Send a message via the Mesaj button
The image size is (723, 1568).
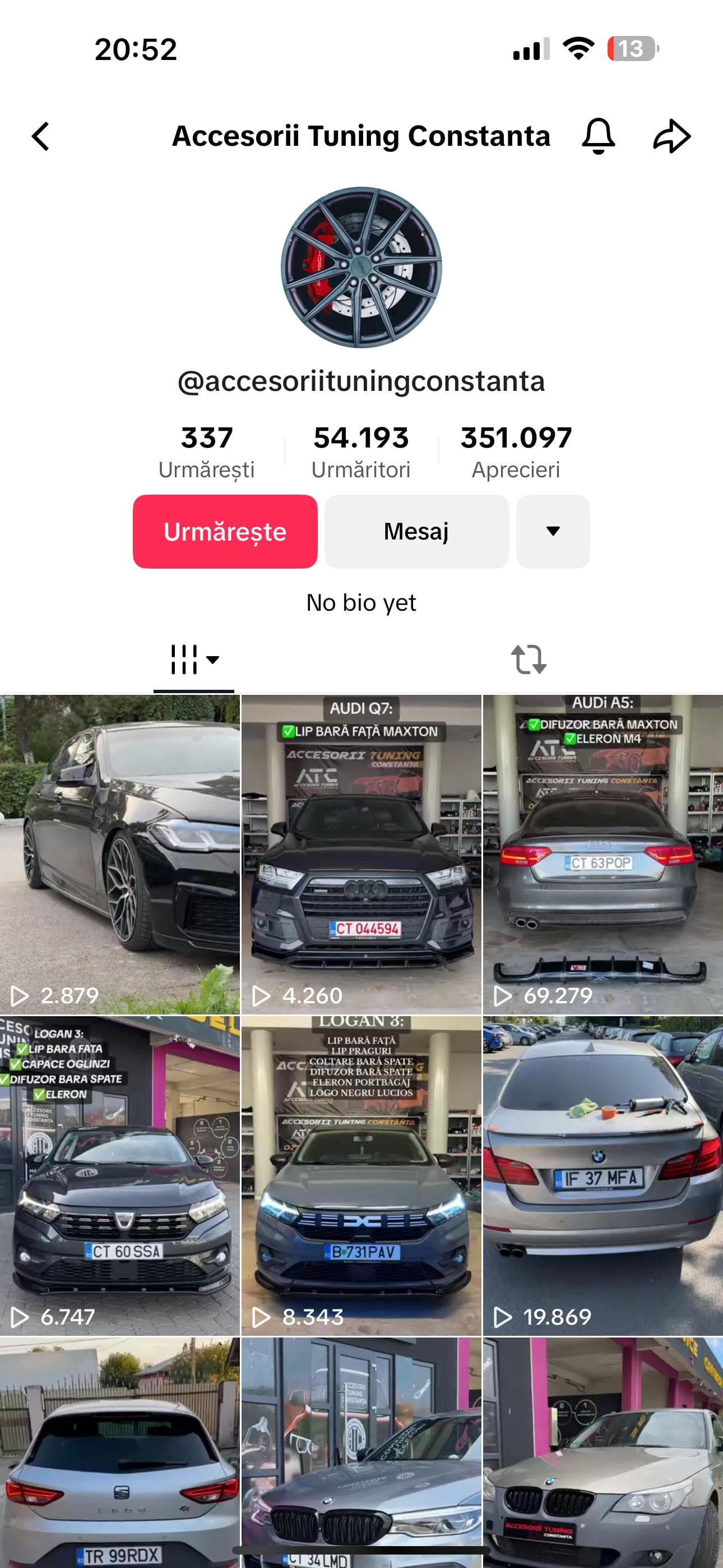click(416, 531)
